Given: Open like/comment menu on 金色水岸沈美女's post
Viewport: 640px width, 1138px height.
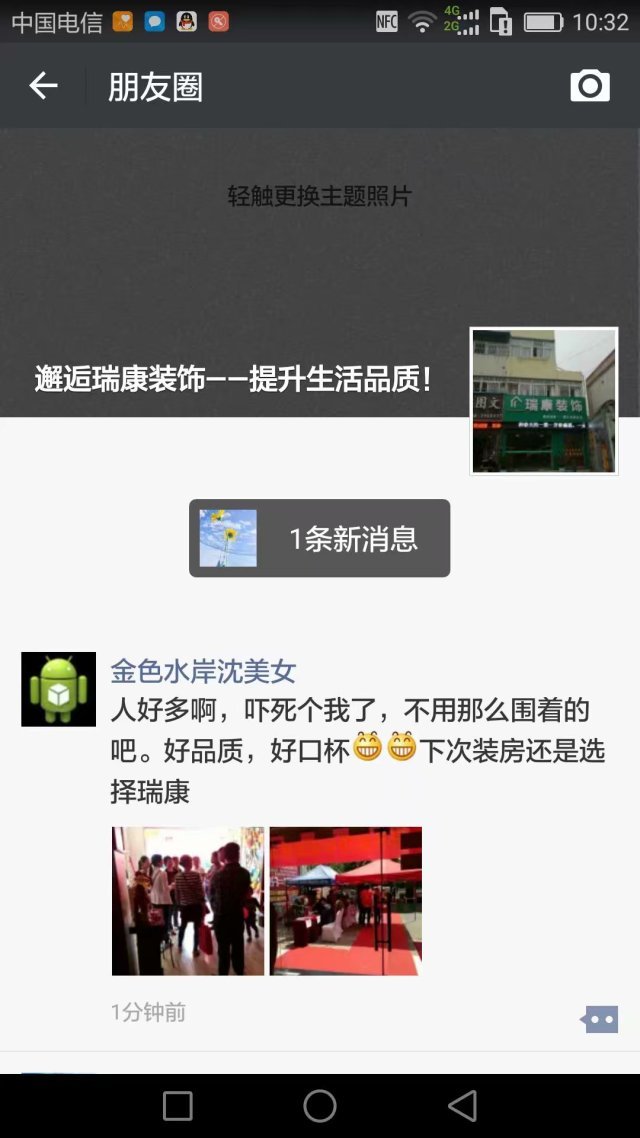Looking at the screenshot, I should [x=599, y=1019].
